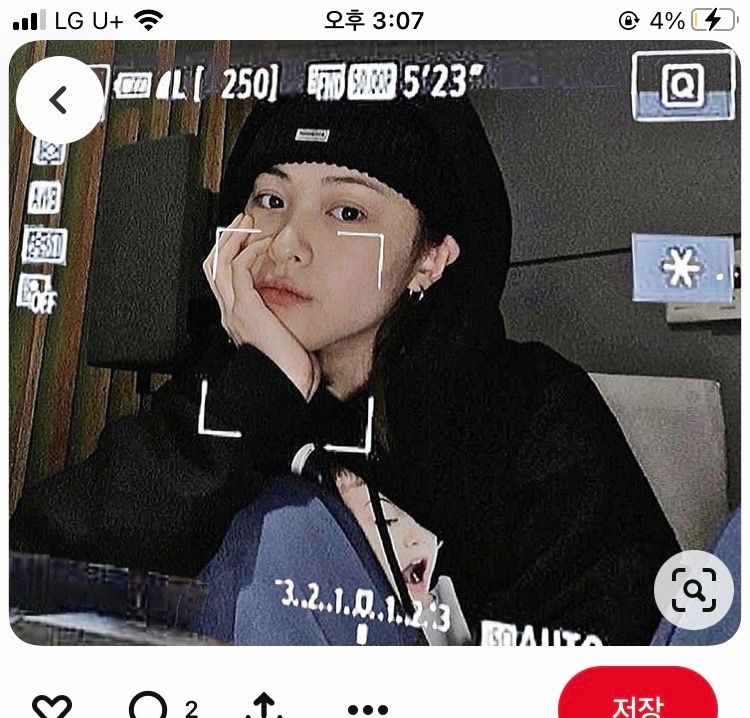750x718 pixels.
Task: Save the pin with the red 저장 button
Action: [637, 698]
